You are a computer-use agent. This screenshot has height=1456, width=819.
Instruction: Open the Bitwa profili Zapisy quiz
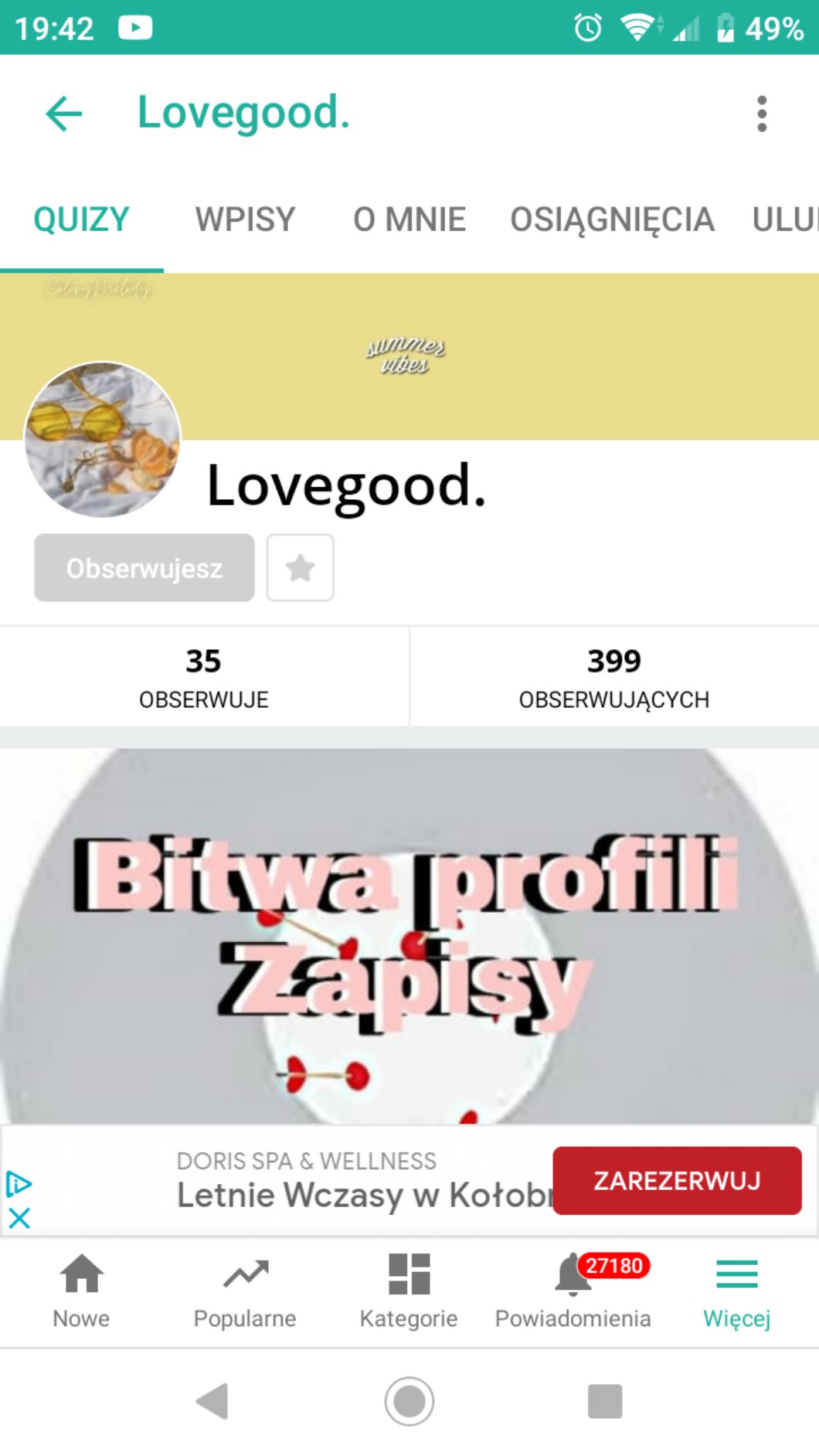tap(409, 935)
